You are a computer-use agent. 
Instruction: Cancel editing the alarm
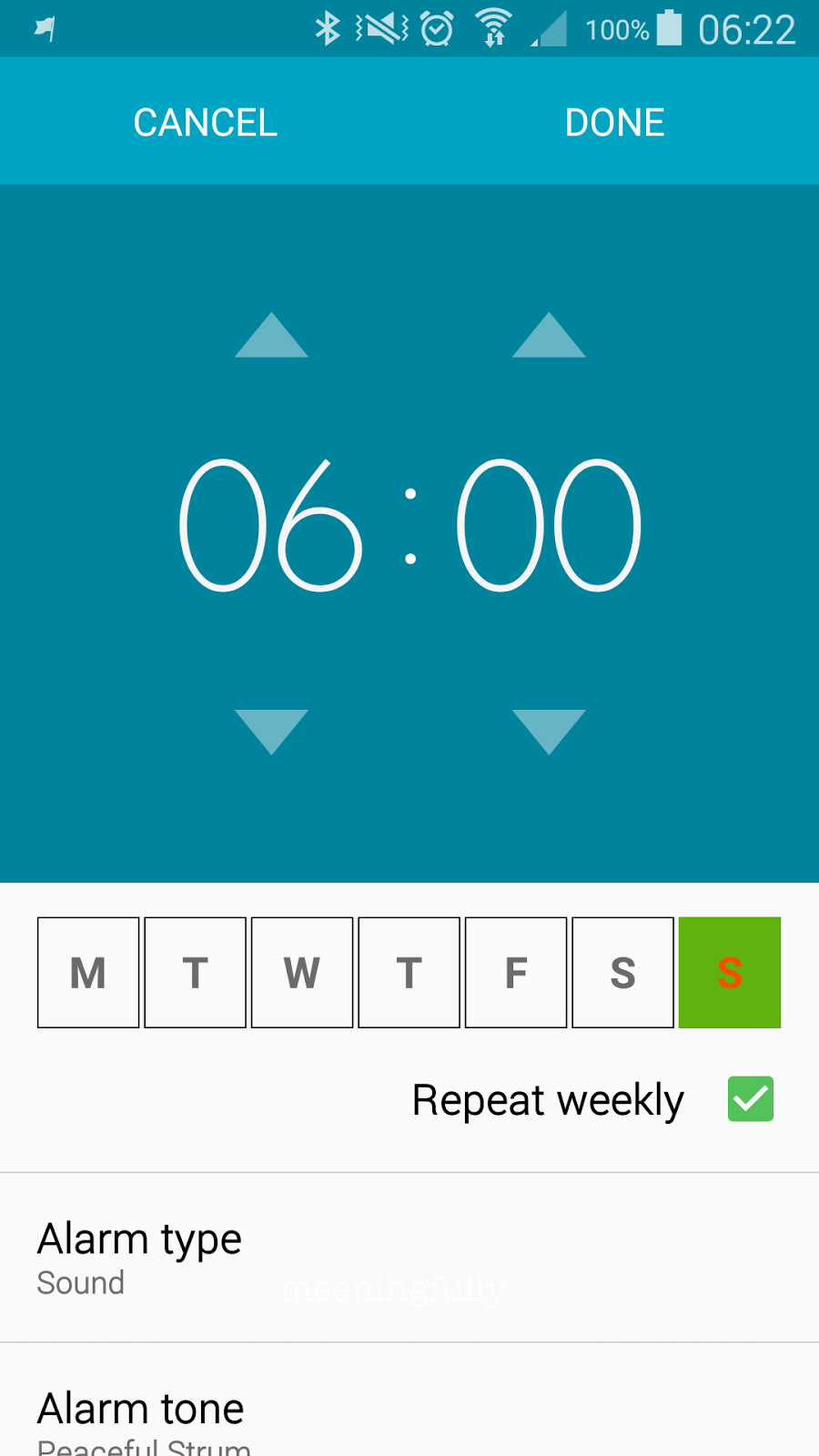click(205, 122)
